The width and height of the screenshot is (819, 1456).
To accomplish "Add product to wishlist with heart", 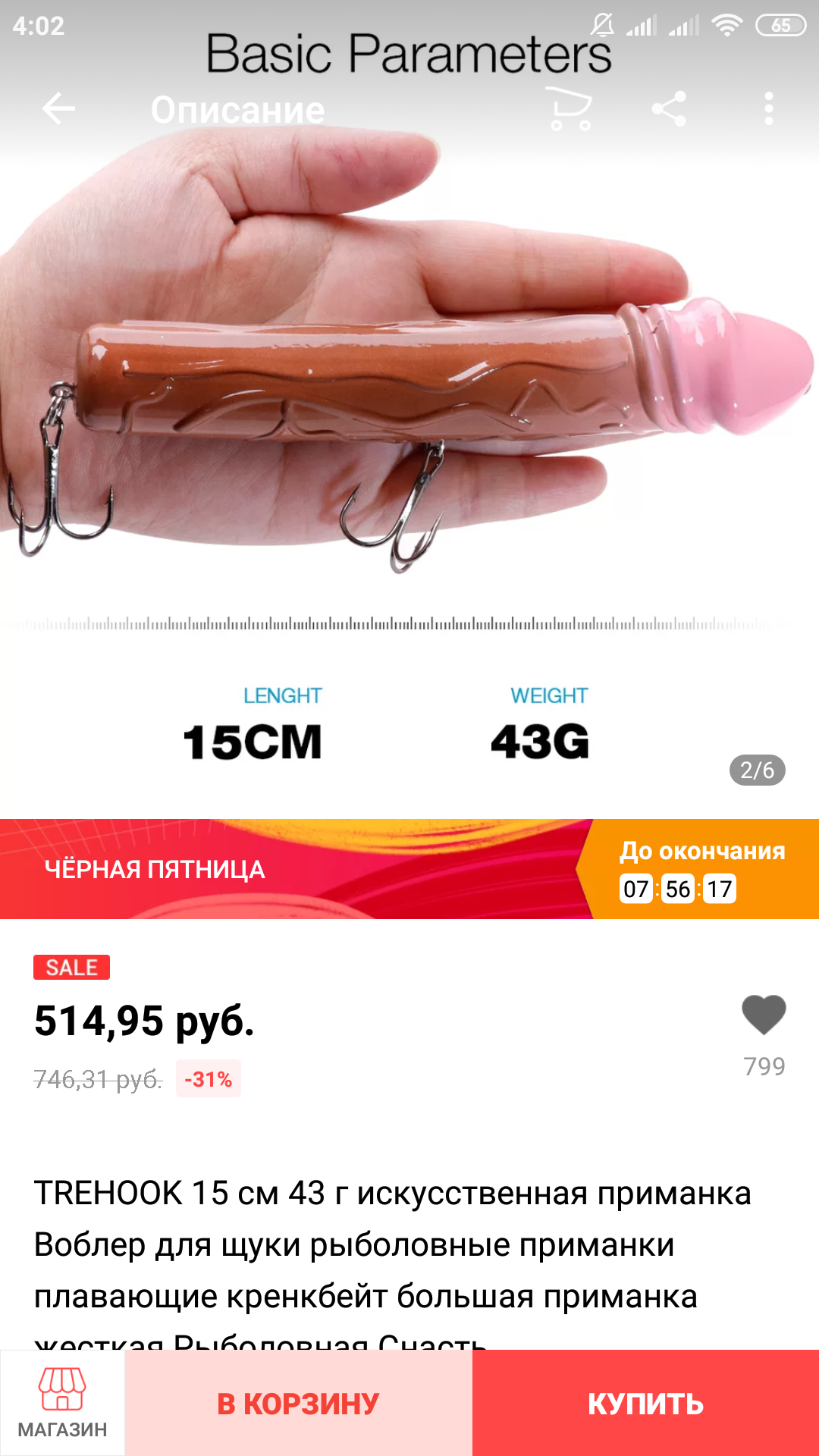I will coord(764,1016).
